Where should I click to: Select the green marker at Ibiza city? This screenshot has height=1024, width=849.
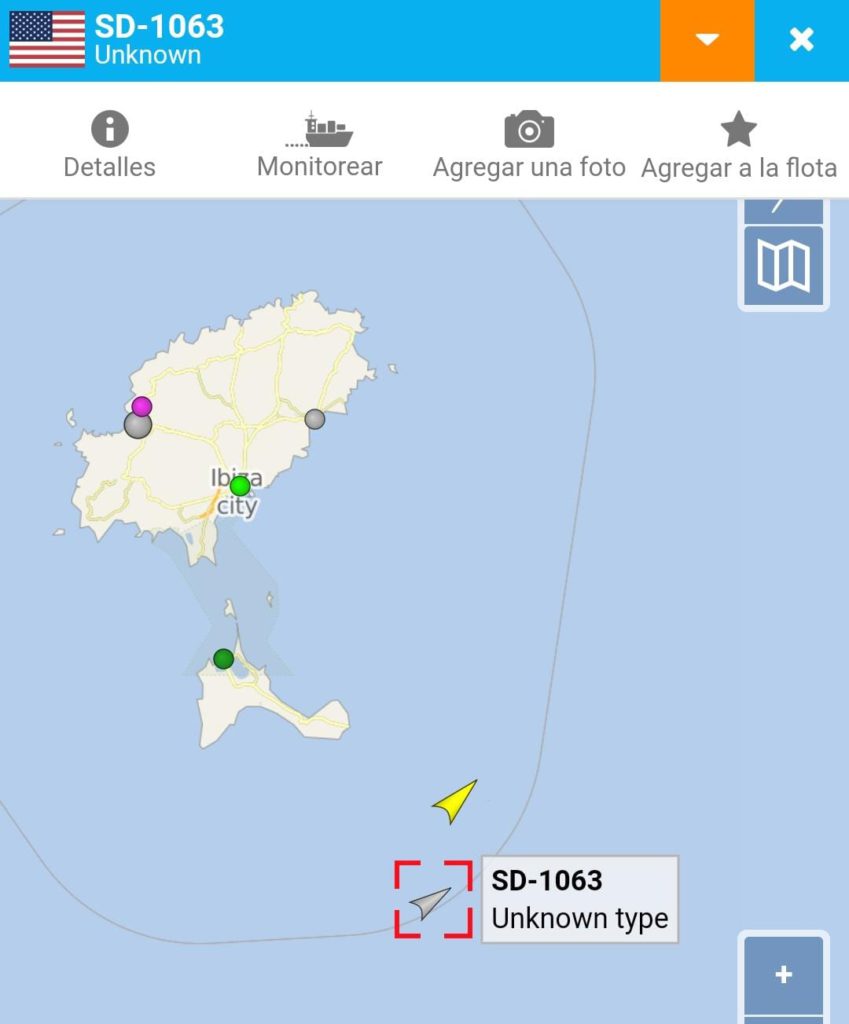240,486
